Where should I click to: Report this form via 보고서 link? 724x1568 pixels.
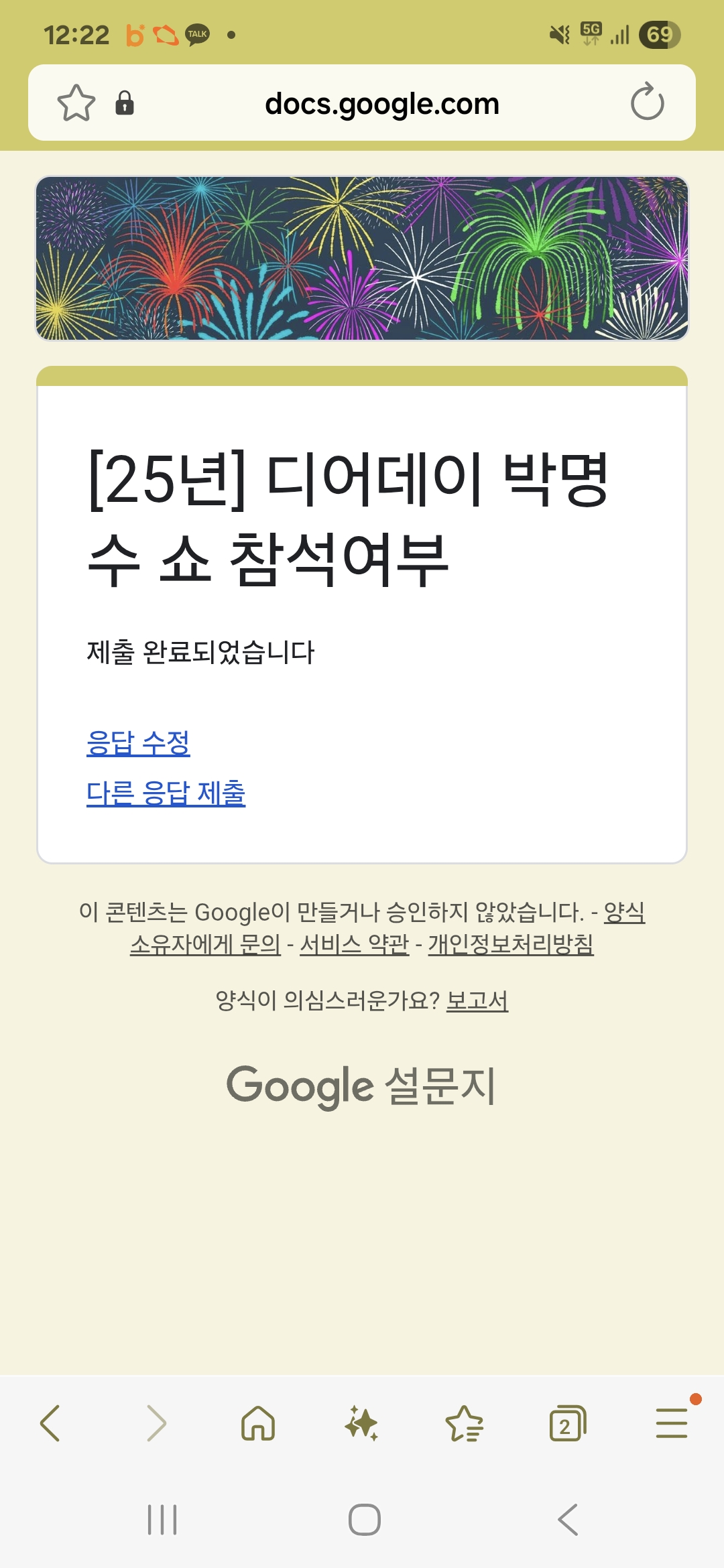[477, 1000]
